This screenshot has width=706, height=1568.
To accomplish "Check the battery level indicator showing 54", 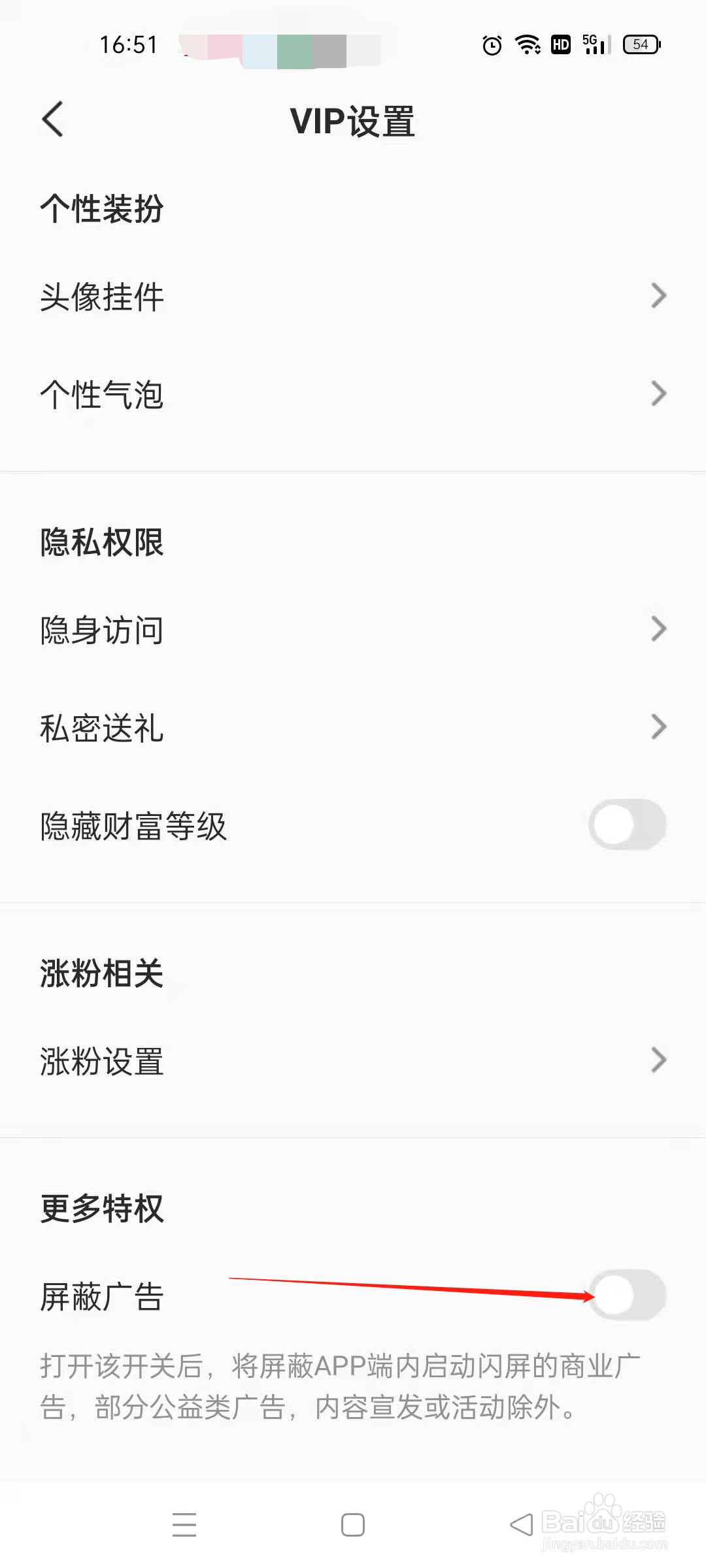I will click(641, 44).
